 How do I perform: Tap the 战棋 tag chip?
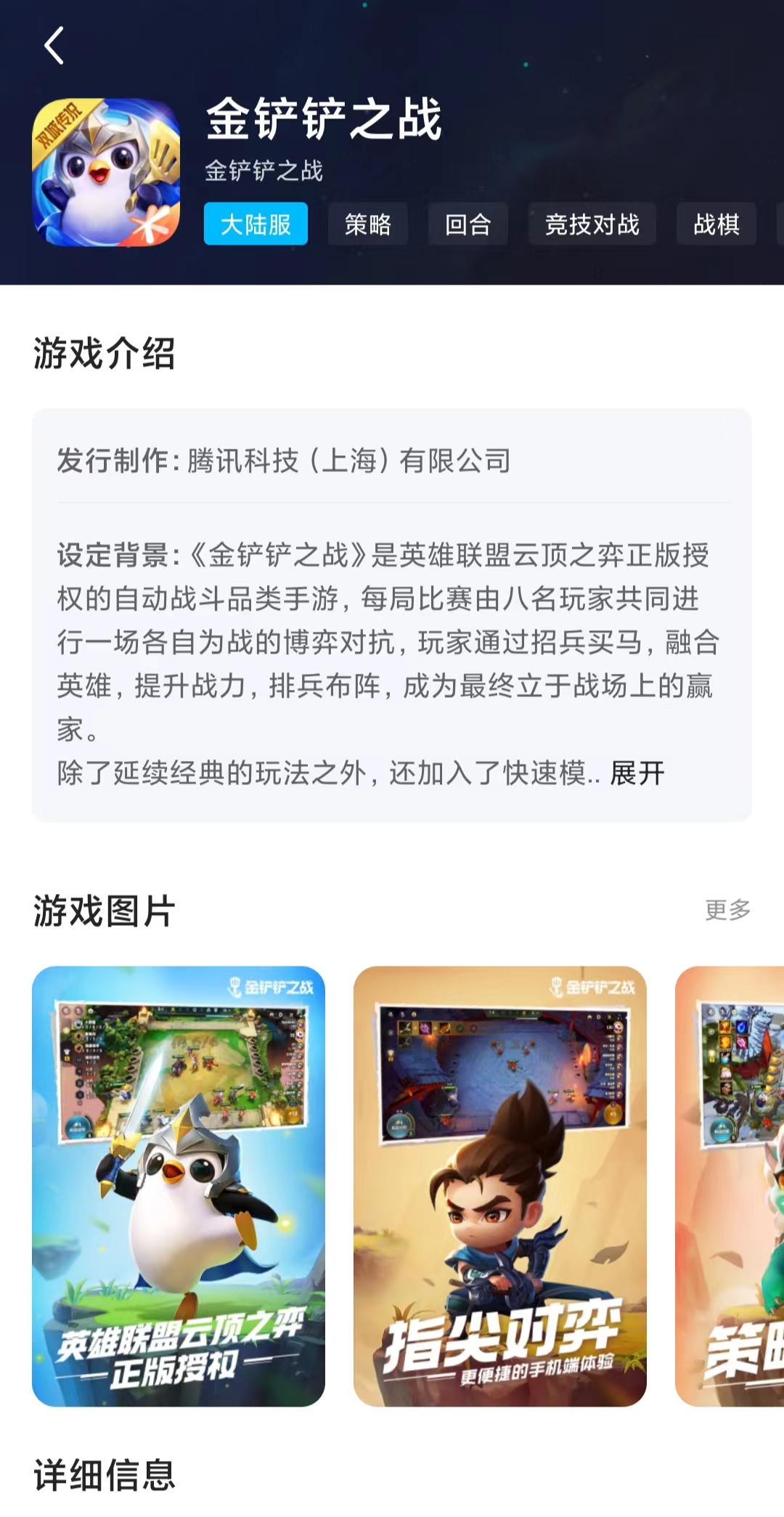716,224
